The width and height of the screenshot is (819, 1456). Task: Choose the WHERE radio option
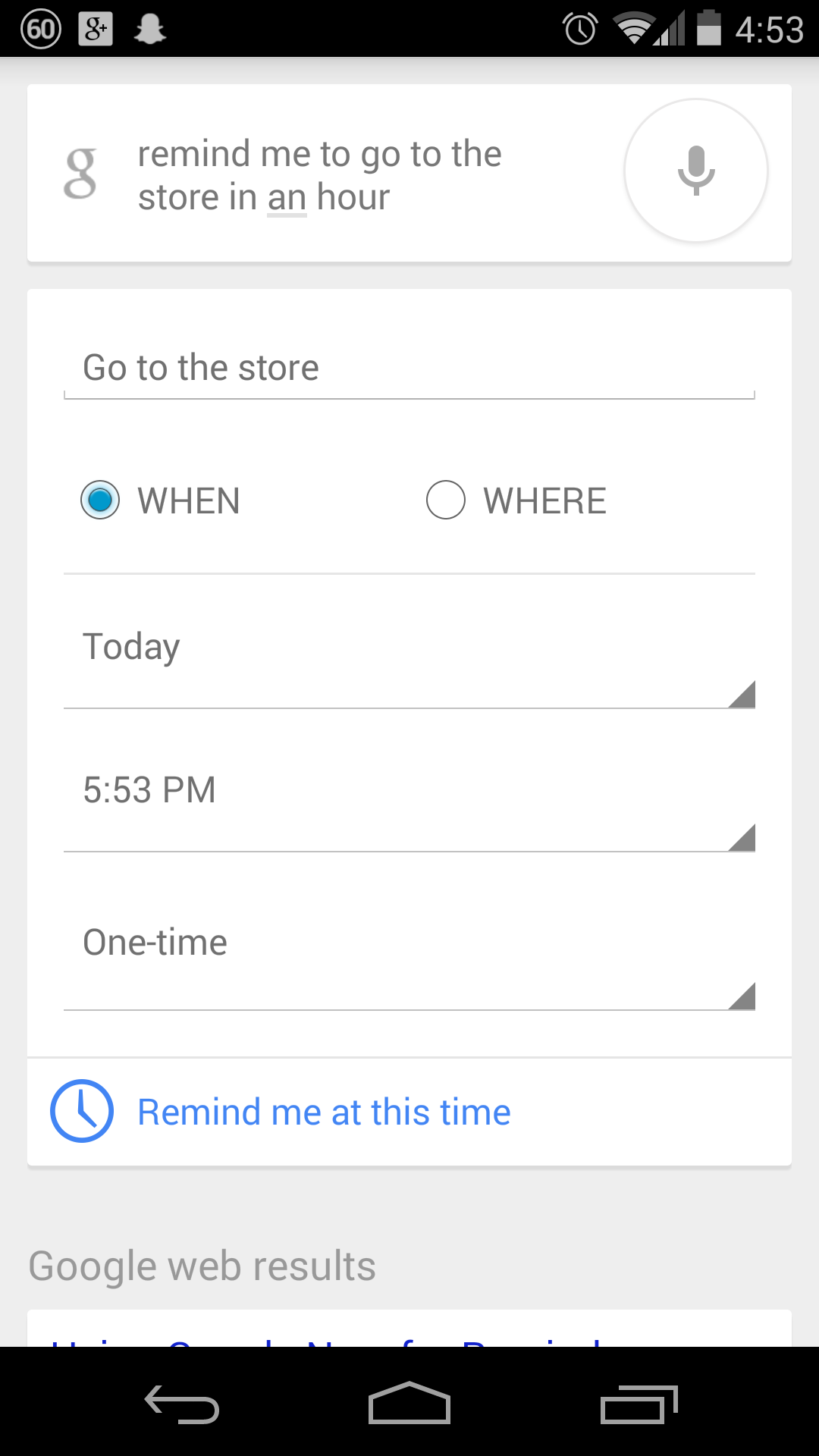click(446, 500)
